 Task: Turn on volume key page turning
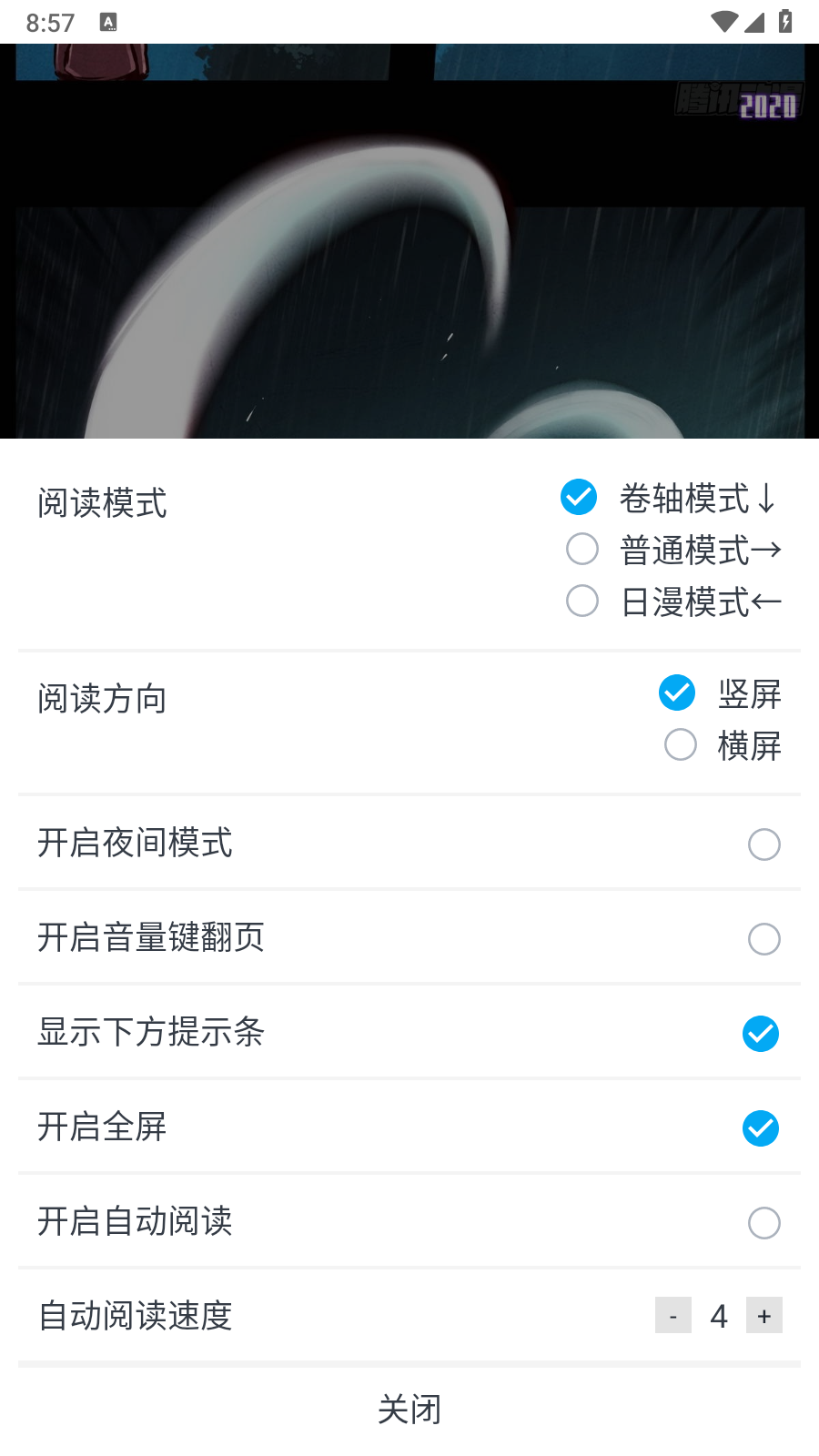coord(763,939)
